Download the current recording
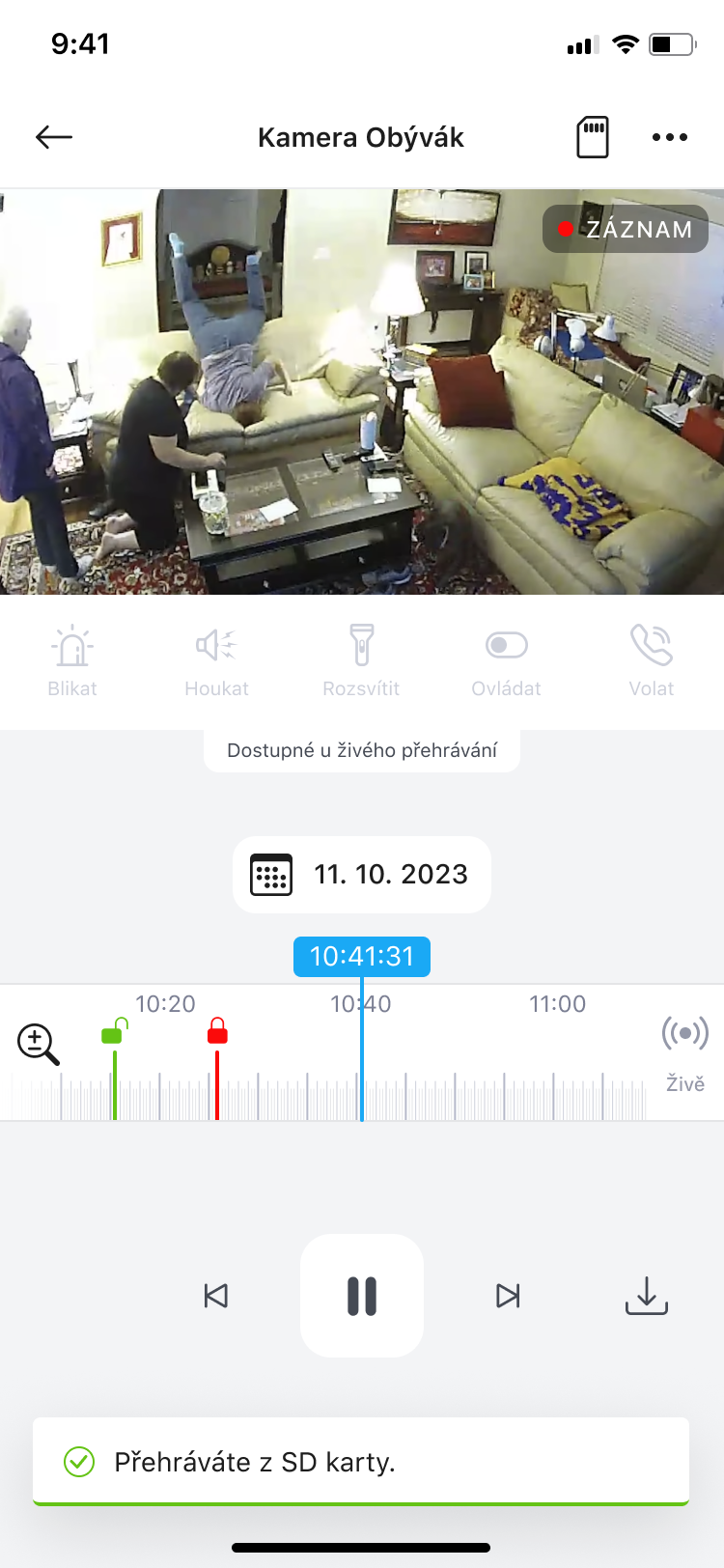Image resolution: width=724 pixels, height=1568 pixels. tap(646, 1296)
